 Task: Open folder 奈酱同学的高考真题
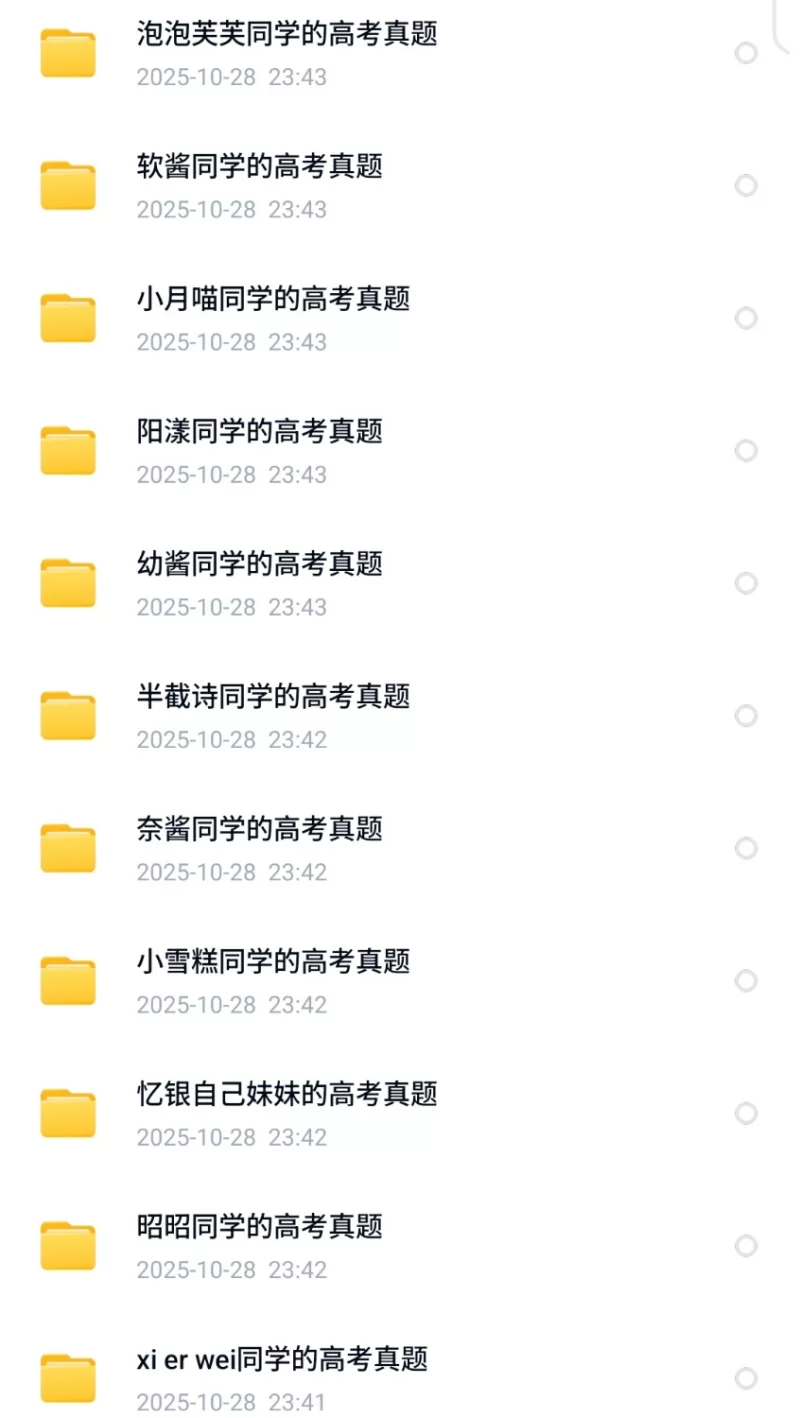coord(260,829)
